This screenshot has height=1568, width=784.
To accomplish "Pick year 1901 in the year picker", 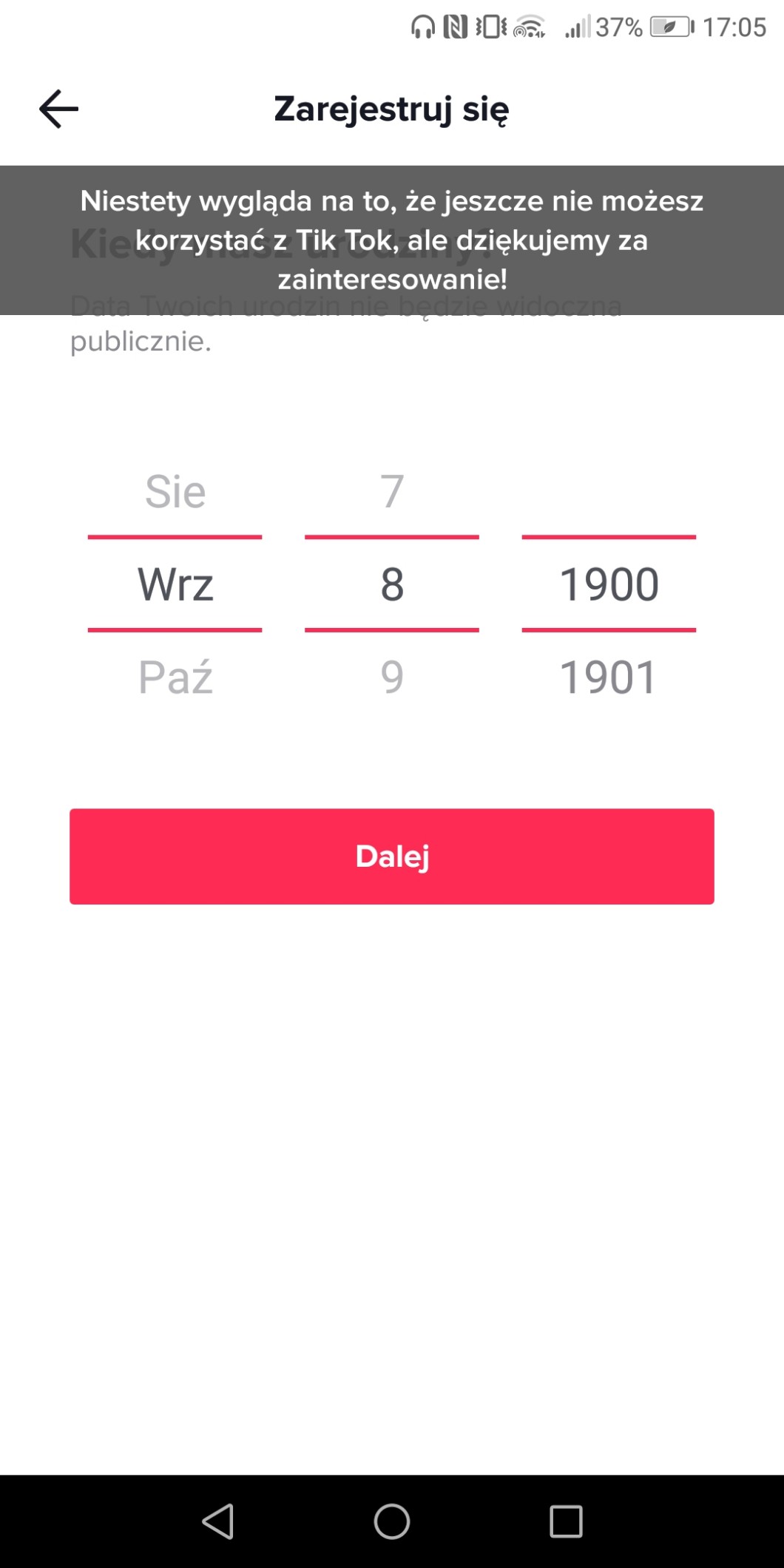I will [609, 677].
